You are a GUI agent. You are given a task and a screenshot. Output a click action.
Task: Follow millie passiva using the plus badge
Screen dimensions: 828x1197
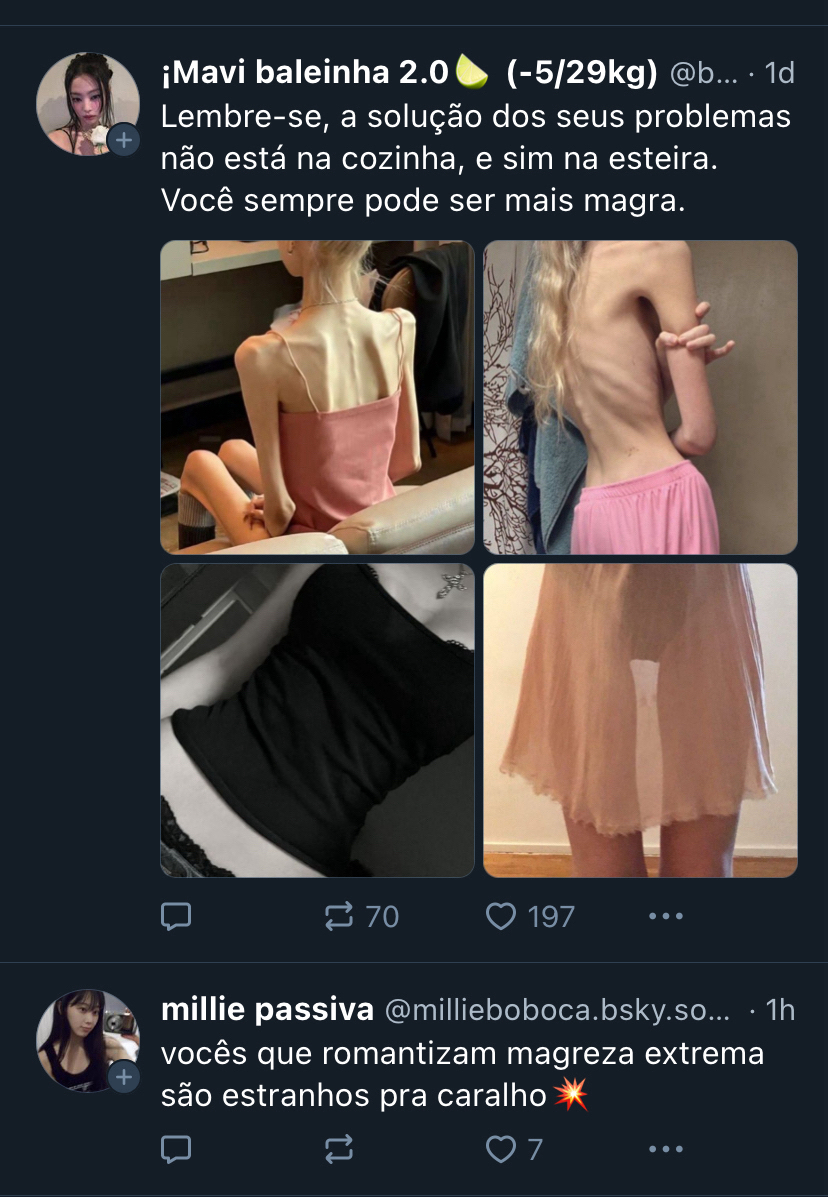pyautogui.click(x=123, y=1077)
